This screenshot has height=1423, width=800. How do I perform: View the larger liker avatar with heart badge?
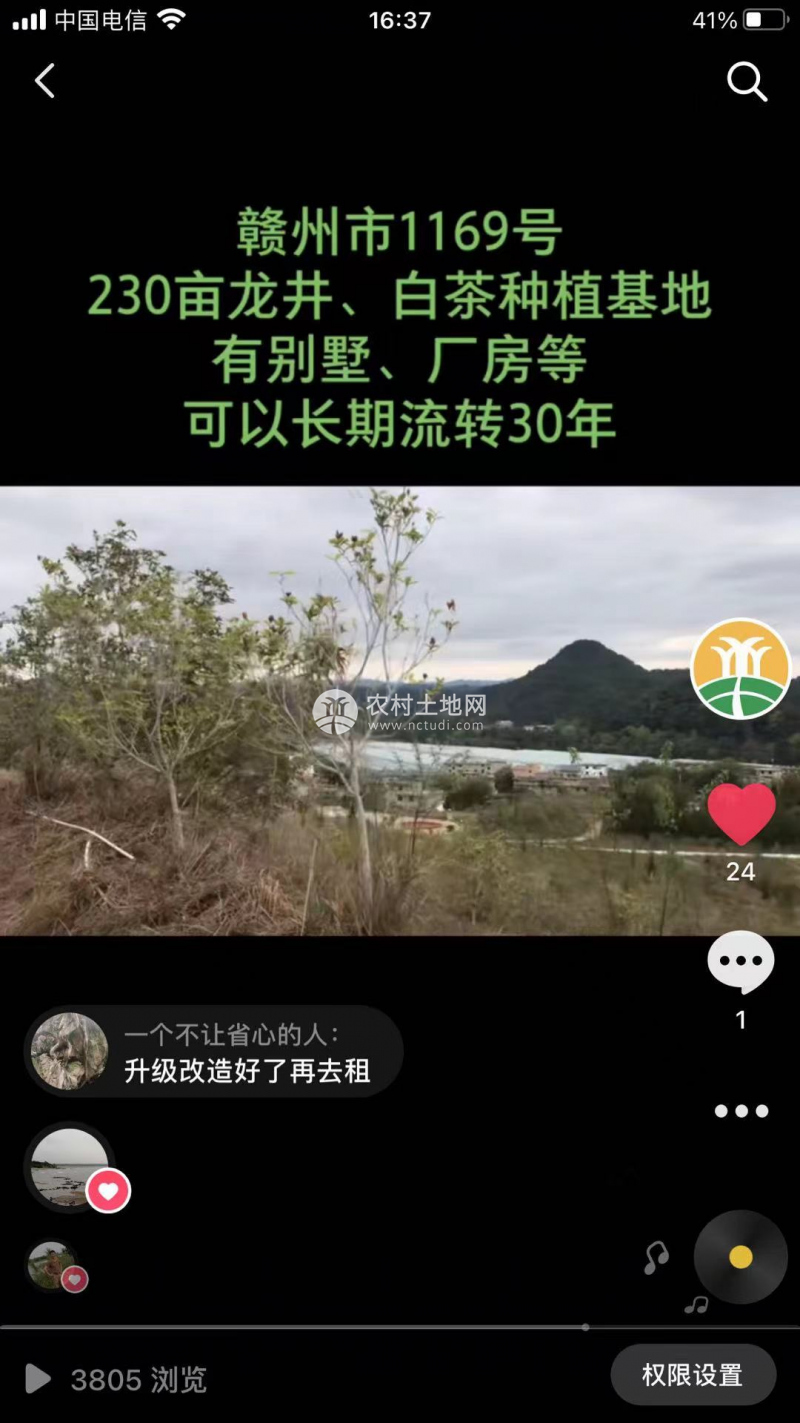pyautogui.click(x=70, y=1167)
